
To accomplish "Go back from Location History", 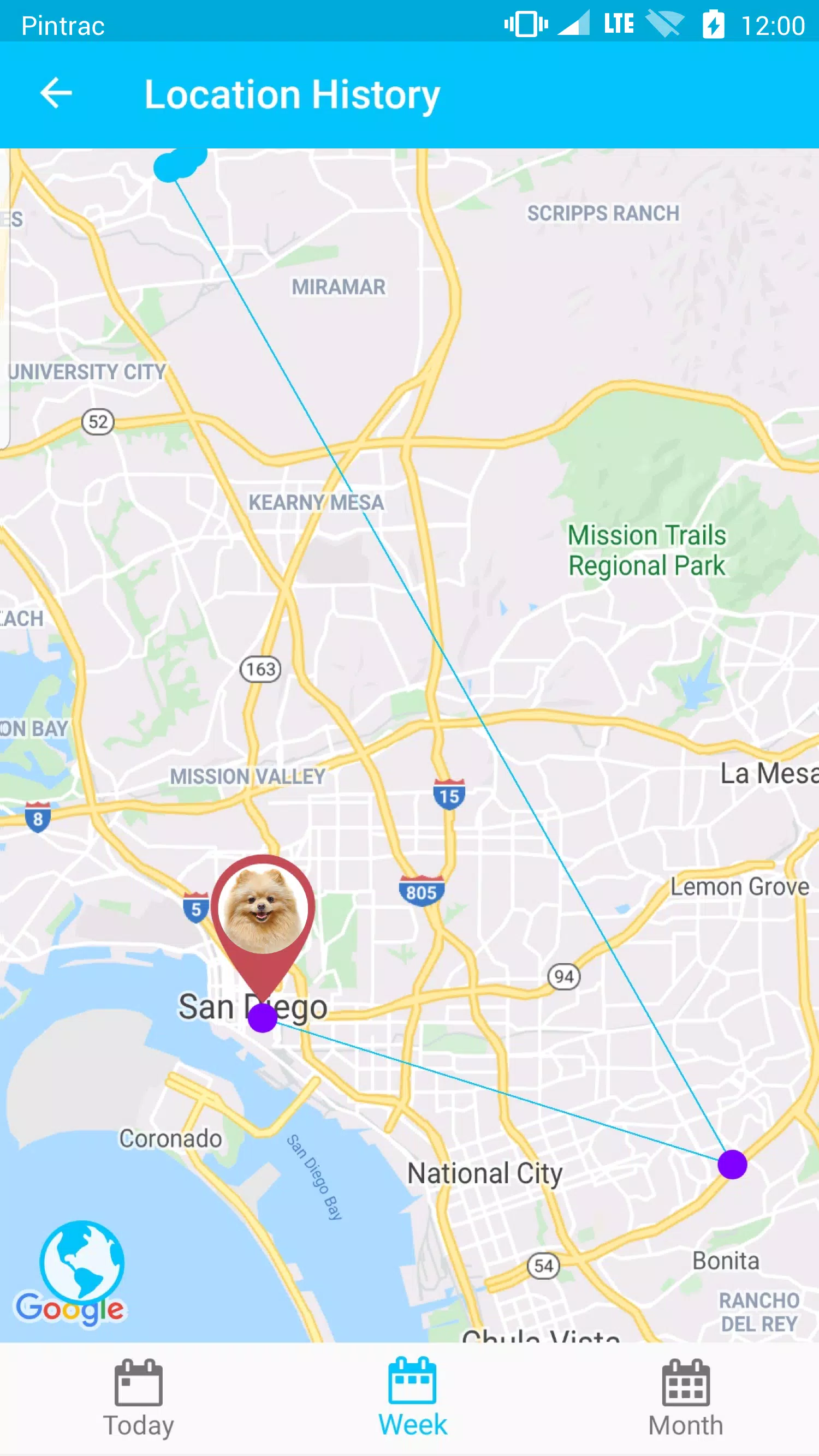I will (56, 93).
